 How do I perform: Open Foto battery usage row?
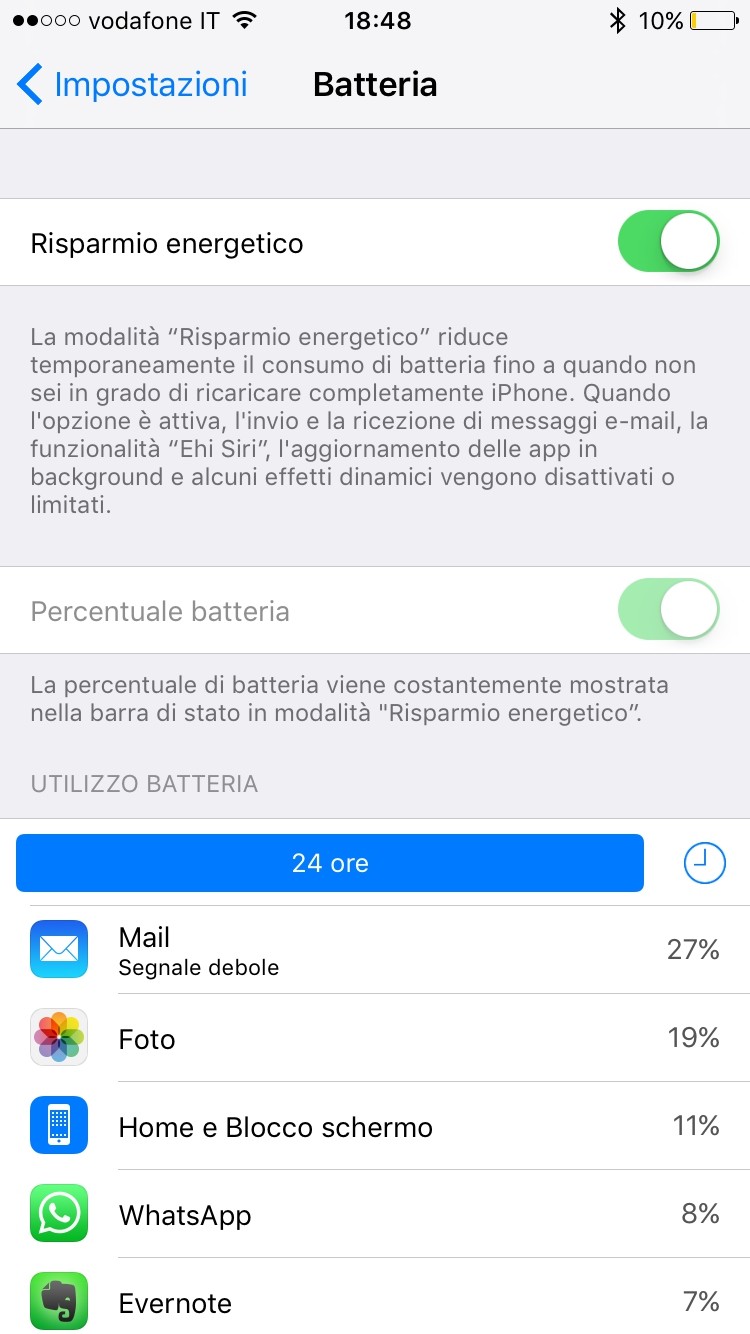point(375,1038)
